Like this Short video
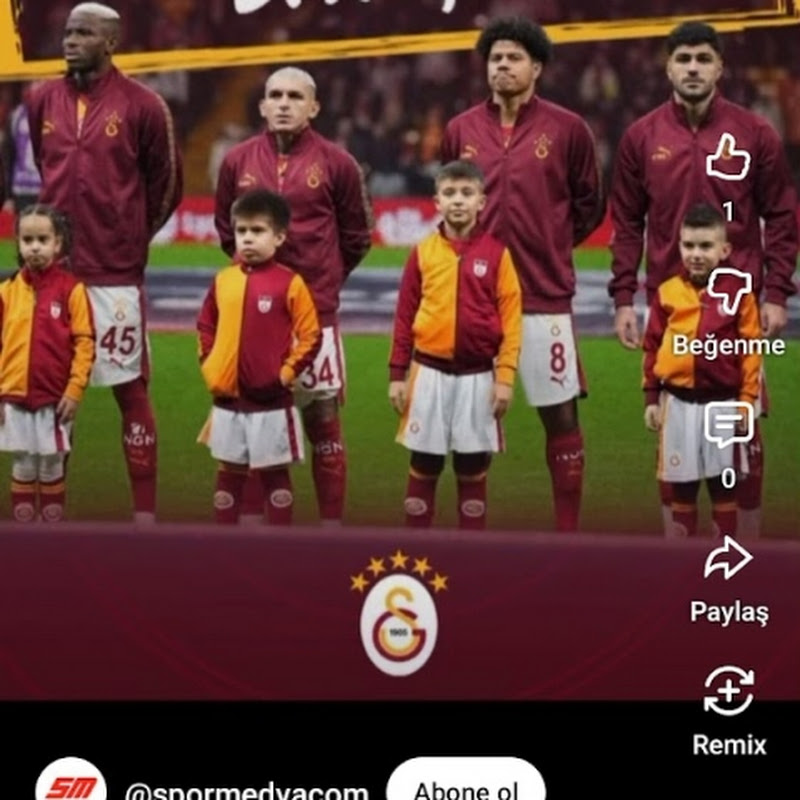Screen dimensions: 800x800 [728, 159]
